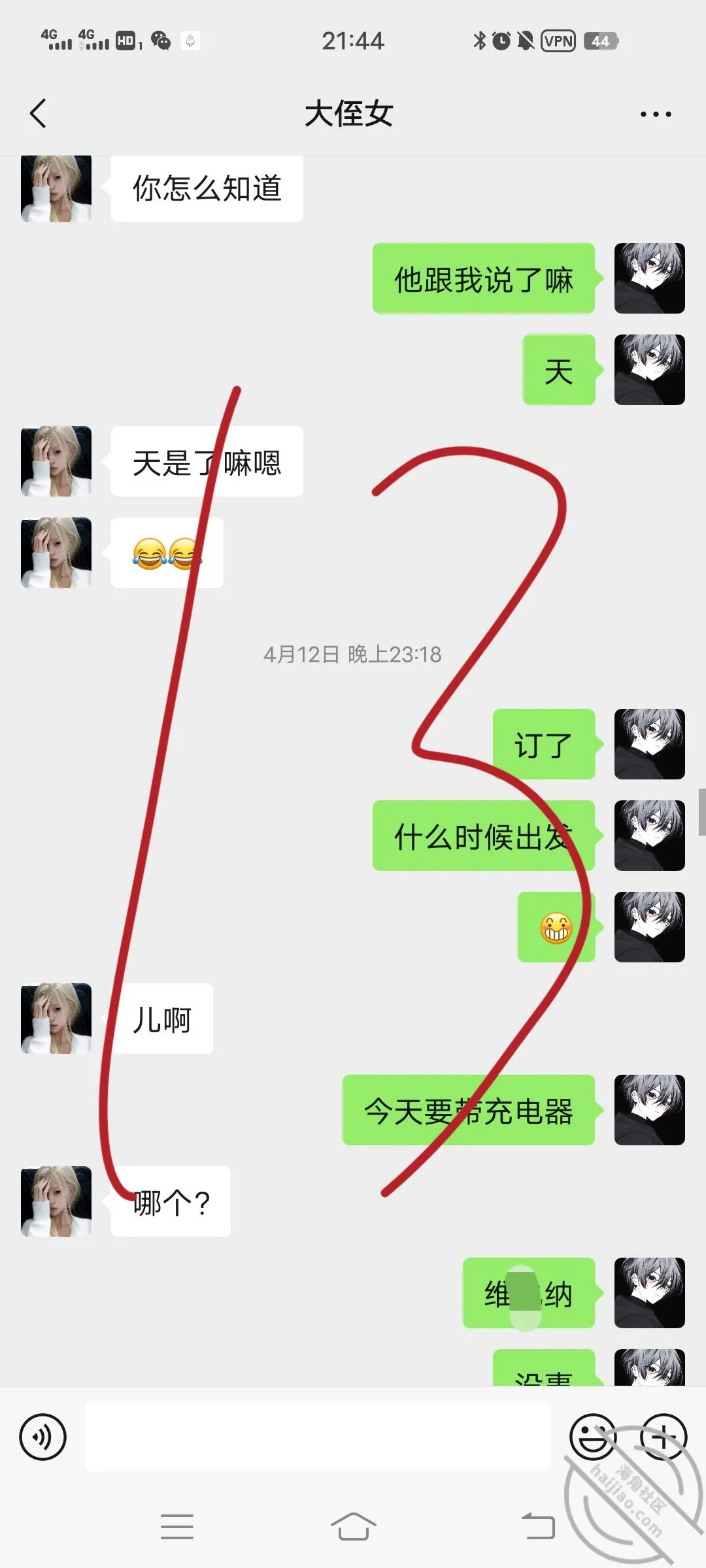The width and height of the screenshot is (706, 1568).
Task: Open recent apps from navigation bar
Action: 177,1527
